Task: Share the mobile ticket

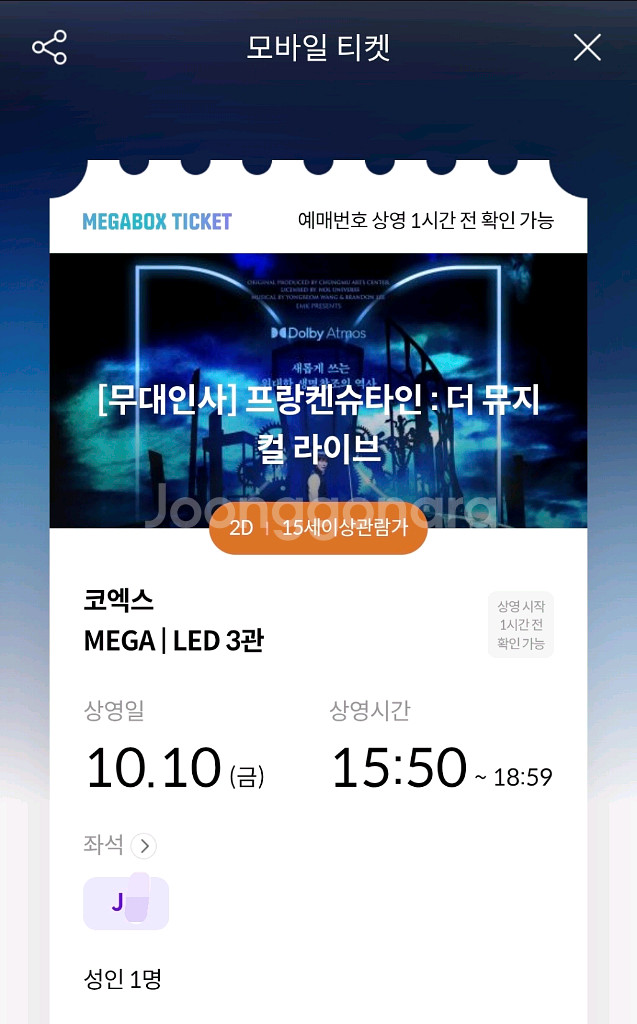Action: tap(50, 47)
